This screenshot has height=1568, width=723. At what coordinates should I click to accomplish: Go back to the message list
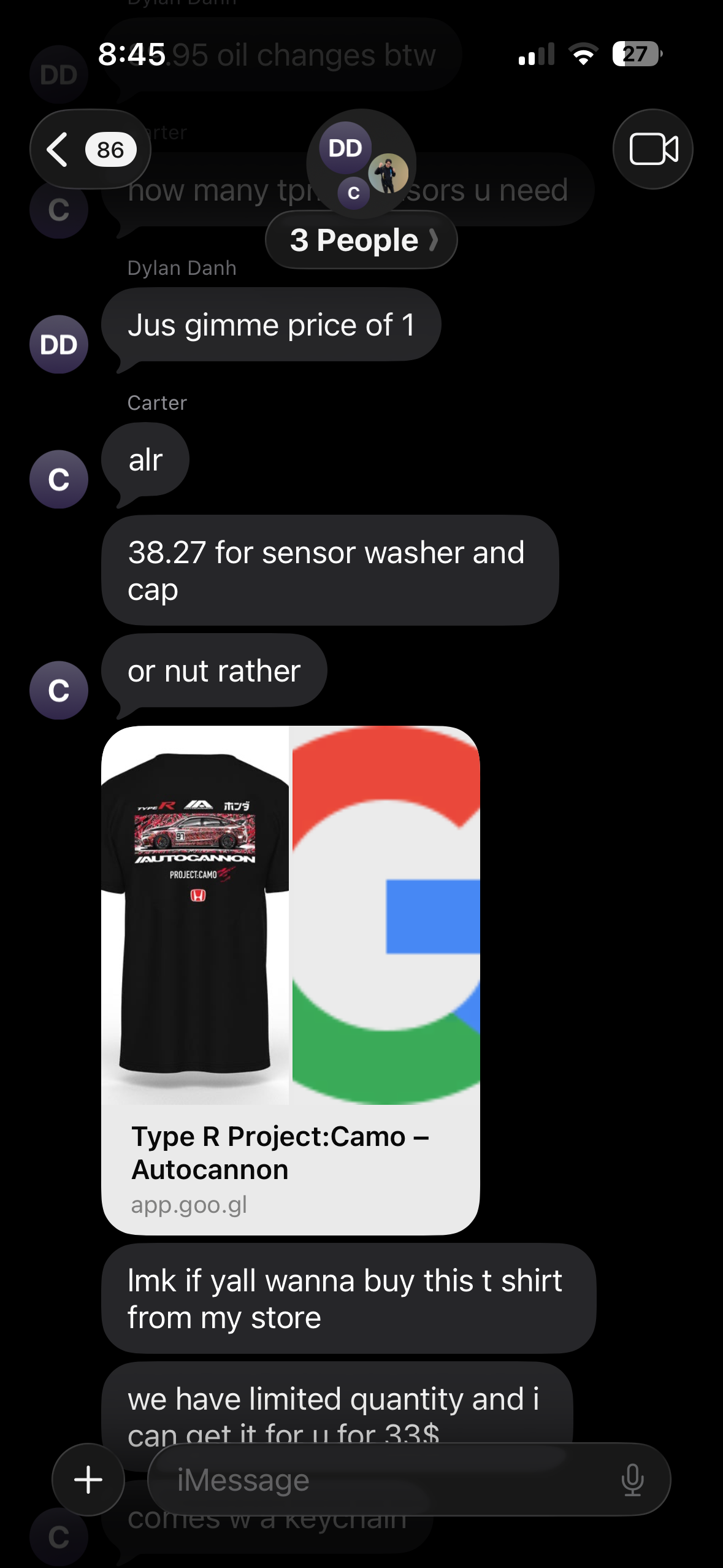pos(90,149)
